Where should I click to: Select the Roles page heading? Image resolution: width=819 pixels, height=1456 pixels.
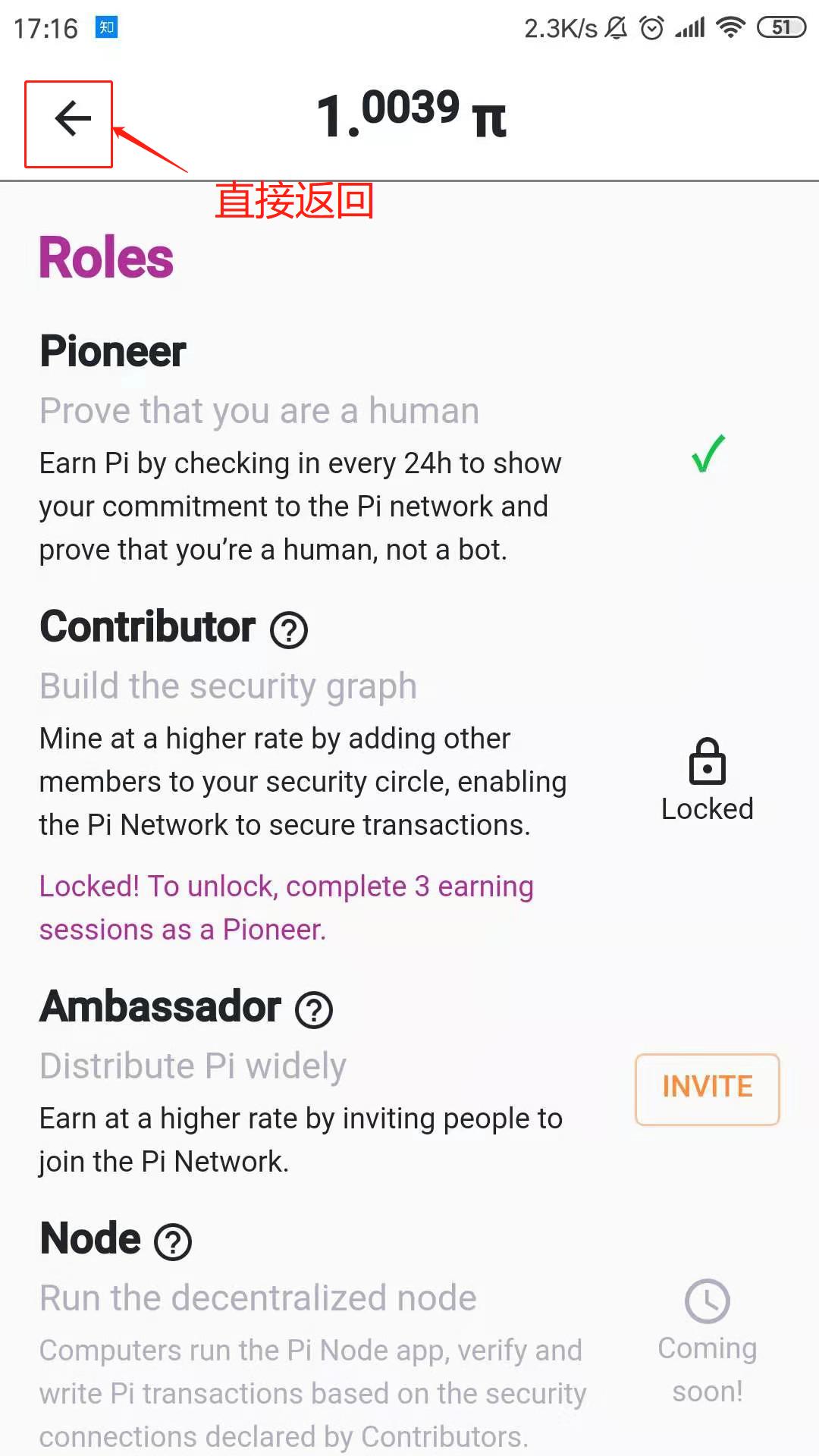coord(106,258)
